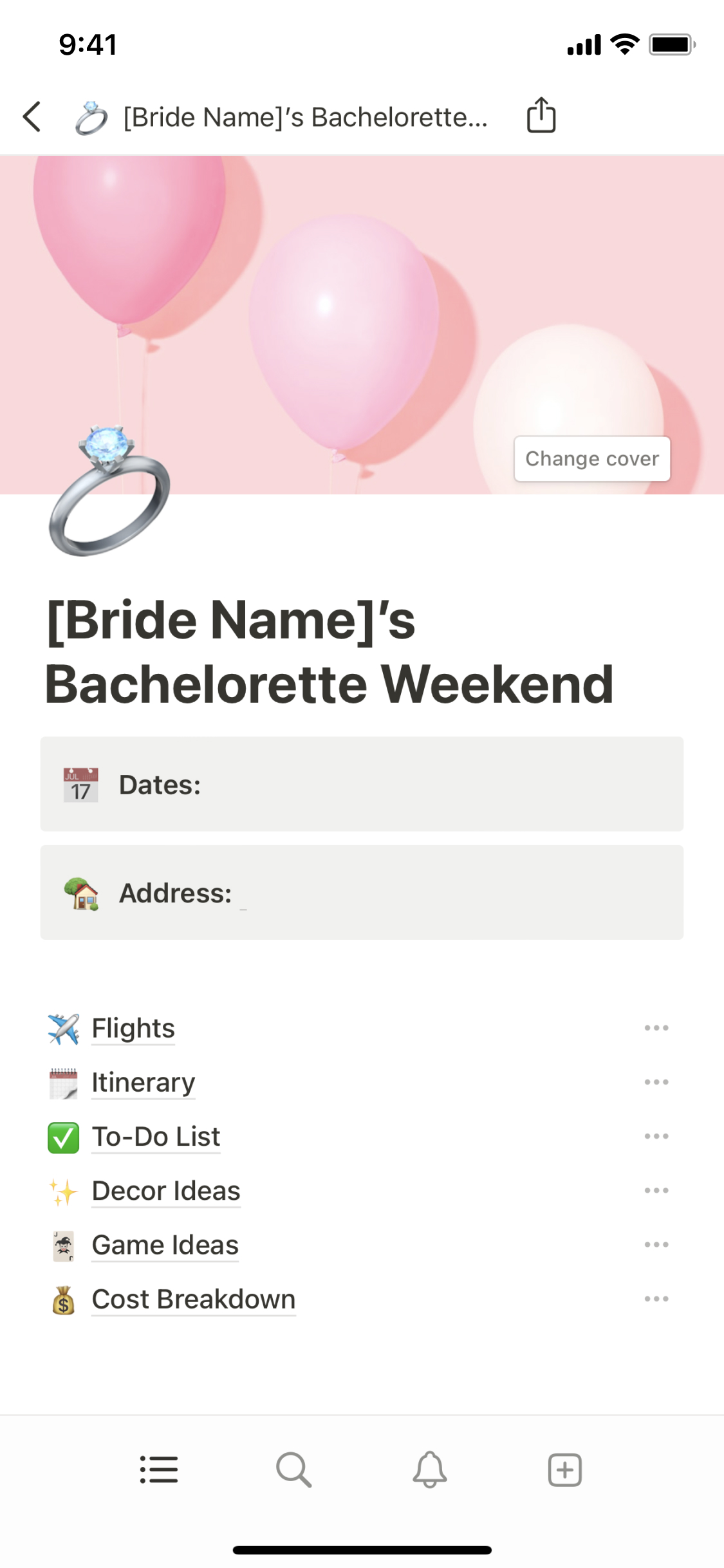Image resolution: width=724 pixels, height=1568 pixels.
Task: Open more options for Cost Breakdown
Action: [656, 1299]
